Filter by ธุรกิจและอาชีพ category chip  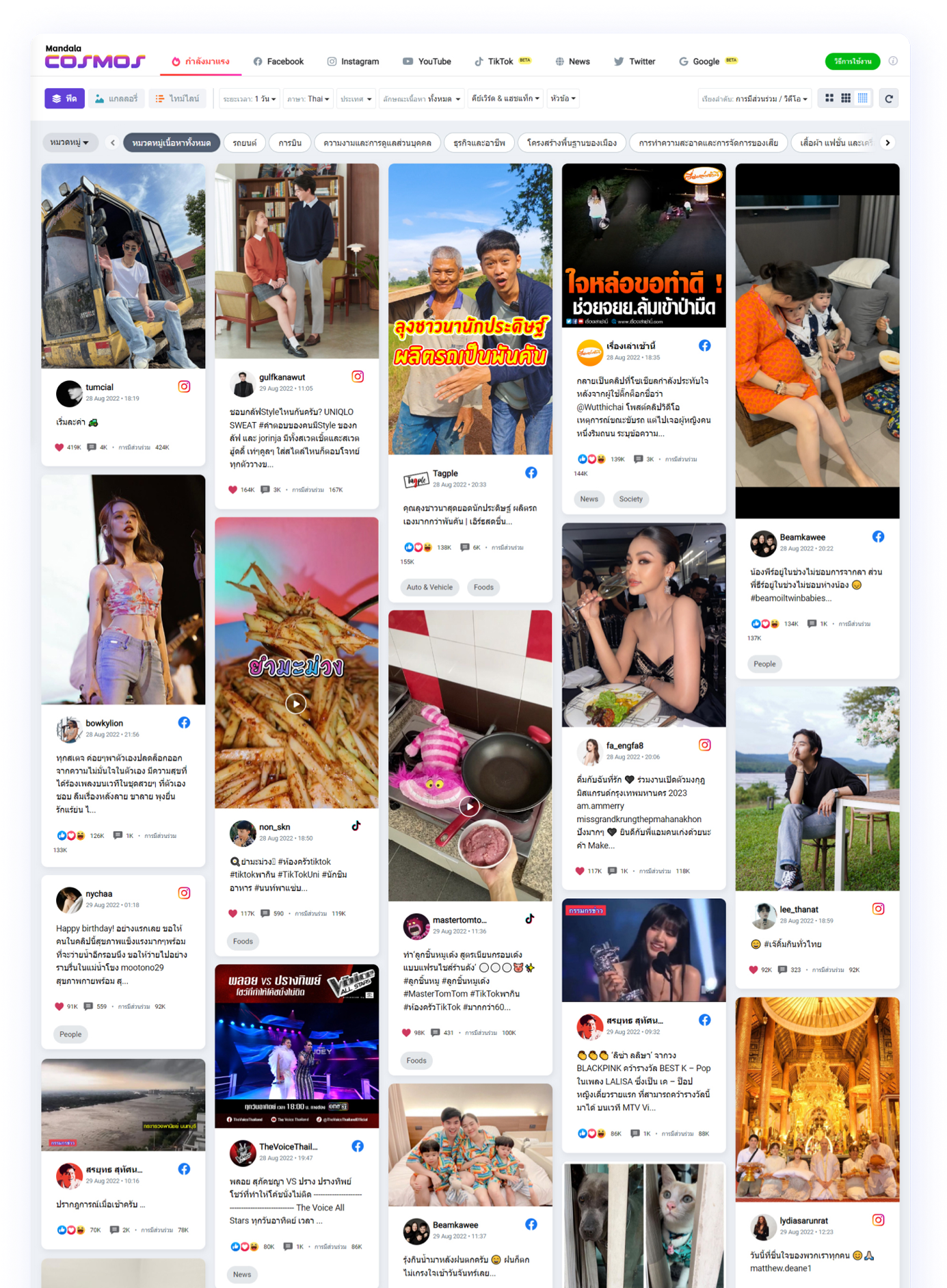click(479, 143)
